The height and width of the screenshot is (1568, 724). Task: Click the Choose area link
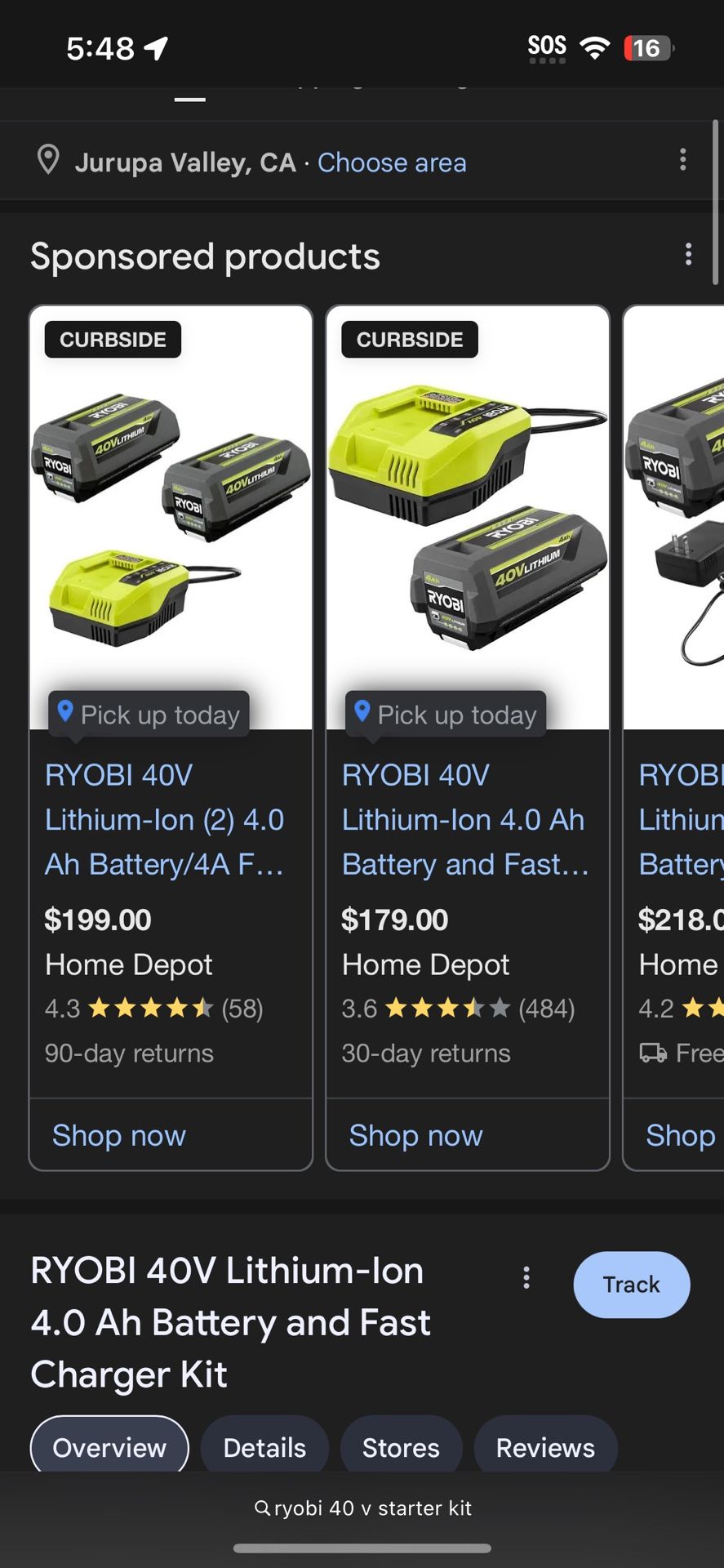coord(392,162)
